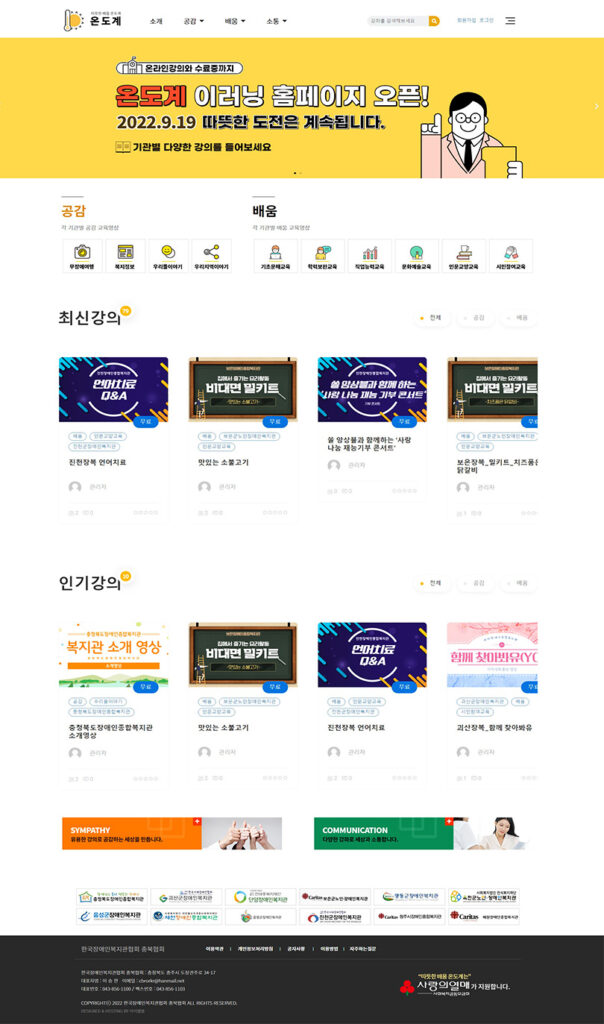Filter 인기강의 by 배움
This screenshot has width=604, height=1024.
click(518, 582)
